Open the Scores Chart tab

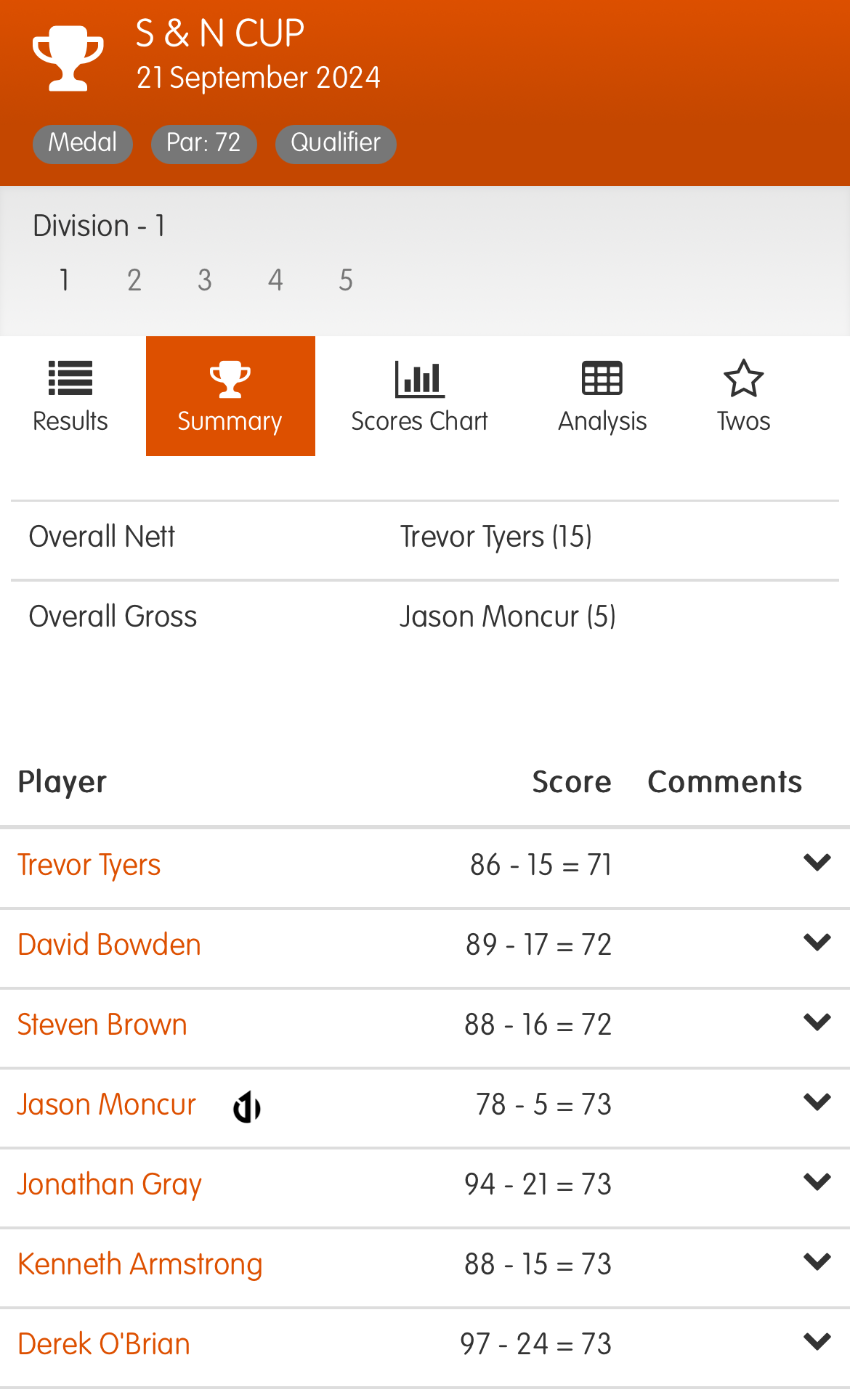(419, 396)
